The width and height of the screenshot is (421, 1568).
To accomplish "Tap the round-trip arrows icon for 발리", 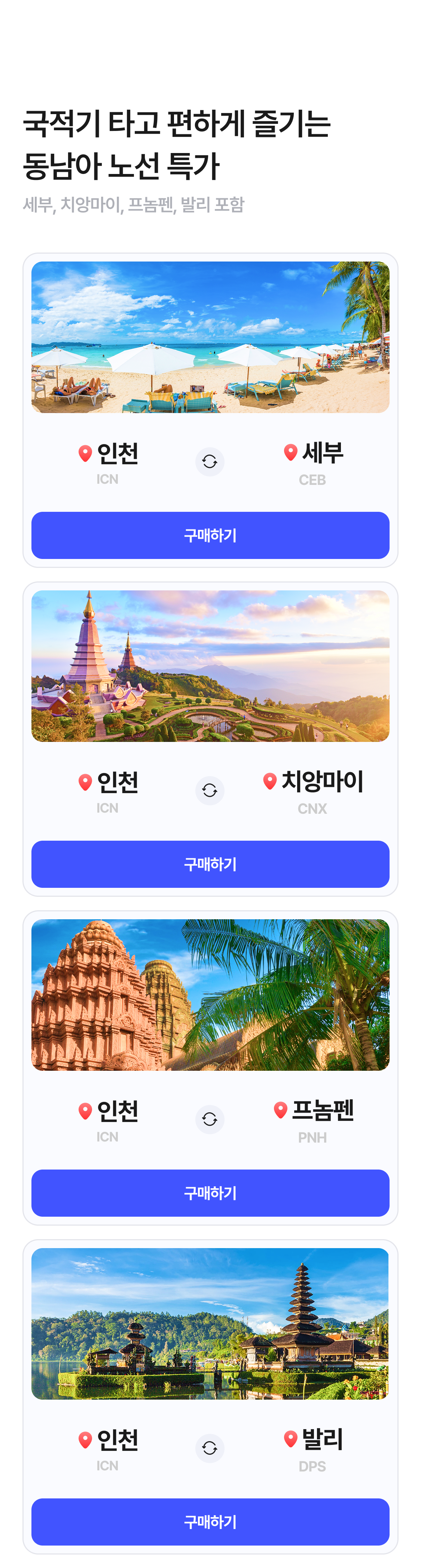I will 210,1448.
